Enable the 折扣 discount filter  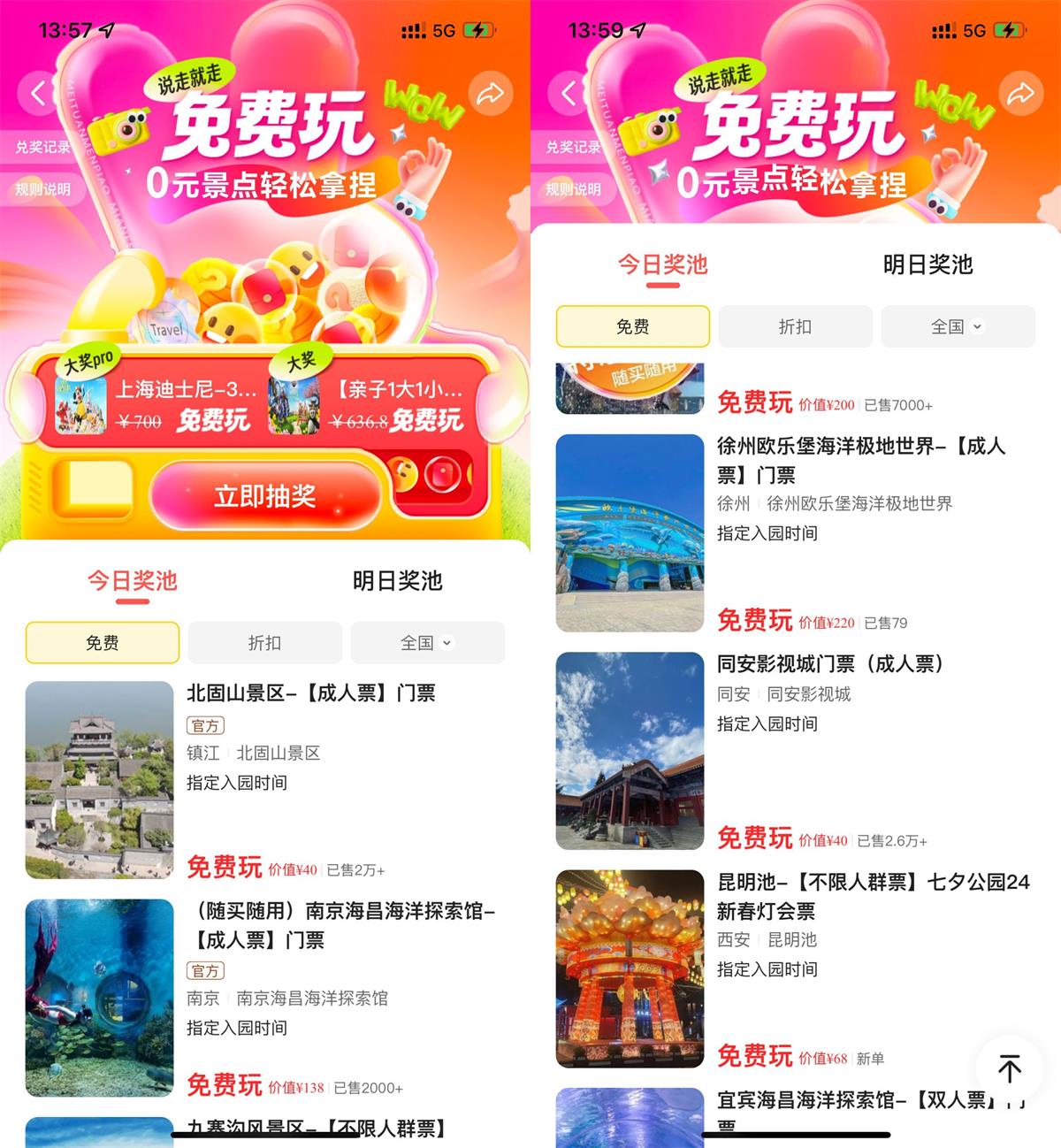pos(264,643)
